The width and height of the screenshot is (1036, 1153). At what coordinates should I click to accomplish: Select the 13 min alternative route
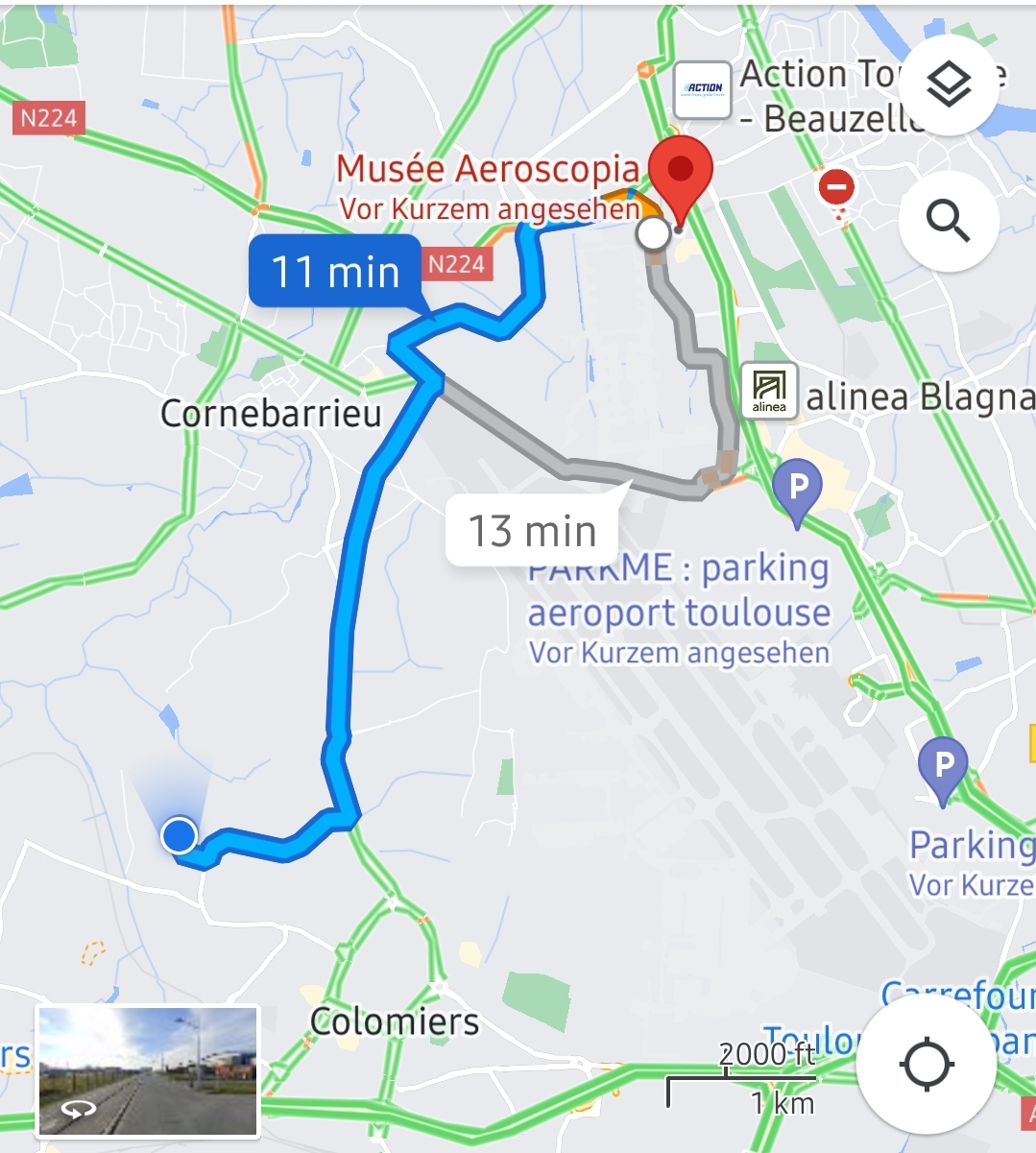(x=532, y=531)
